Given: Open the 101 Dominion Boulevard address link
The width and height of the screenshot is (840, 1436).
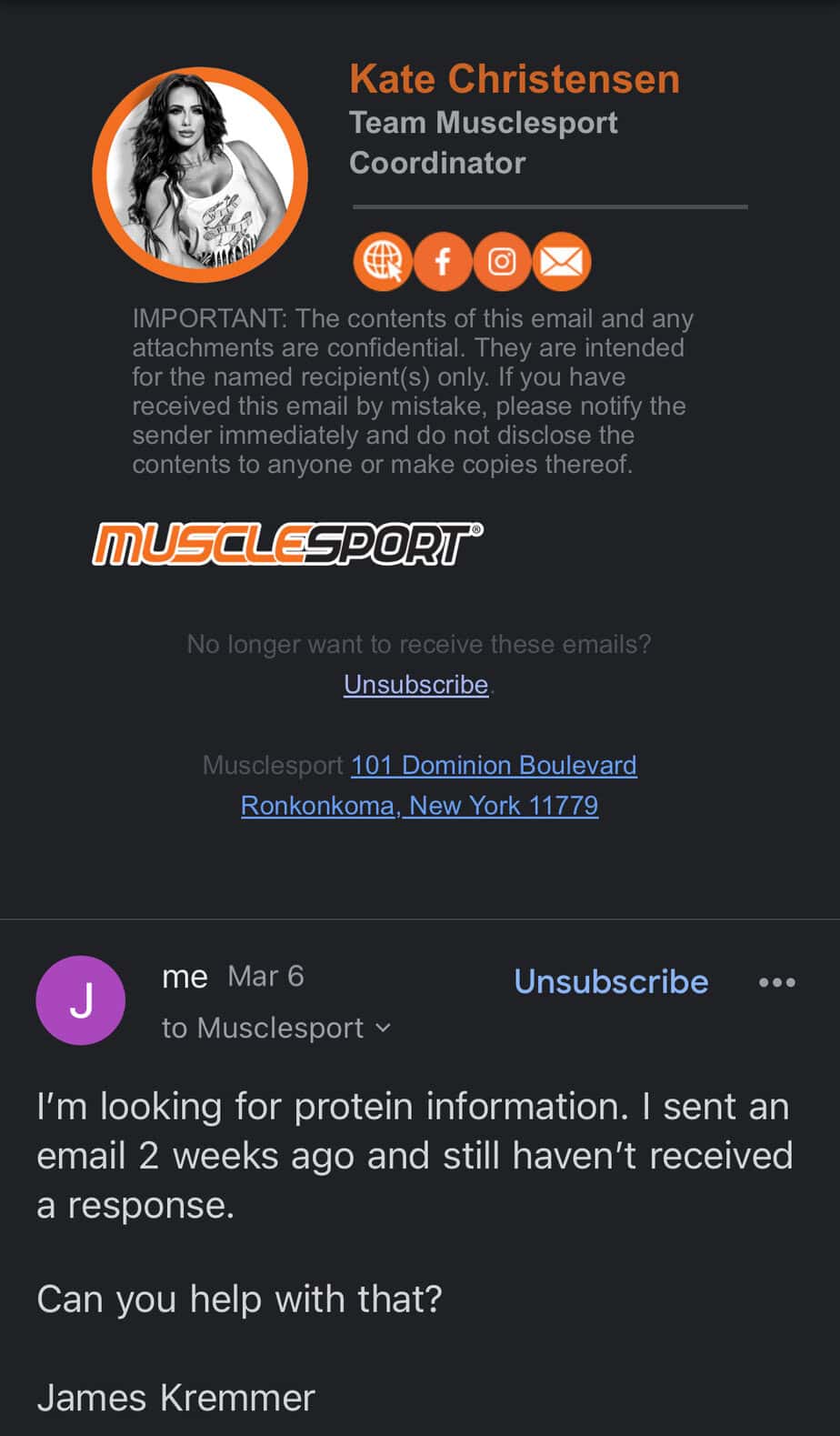Looking at the screenshot, I should click(494, 765).
